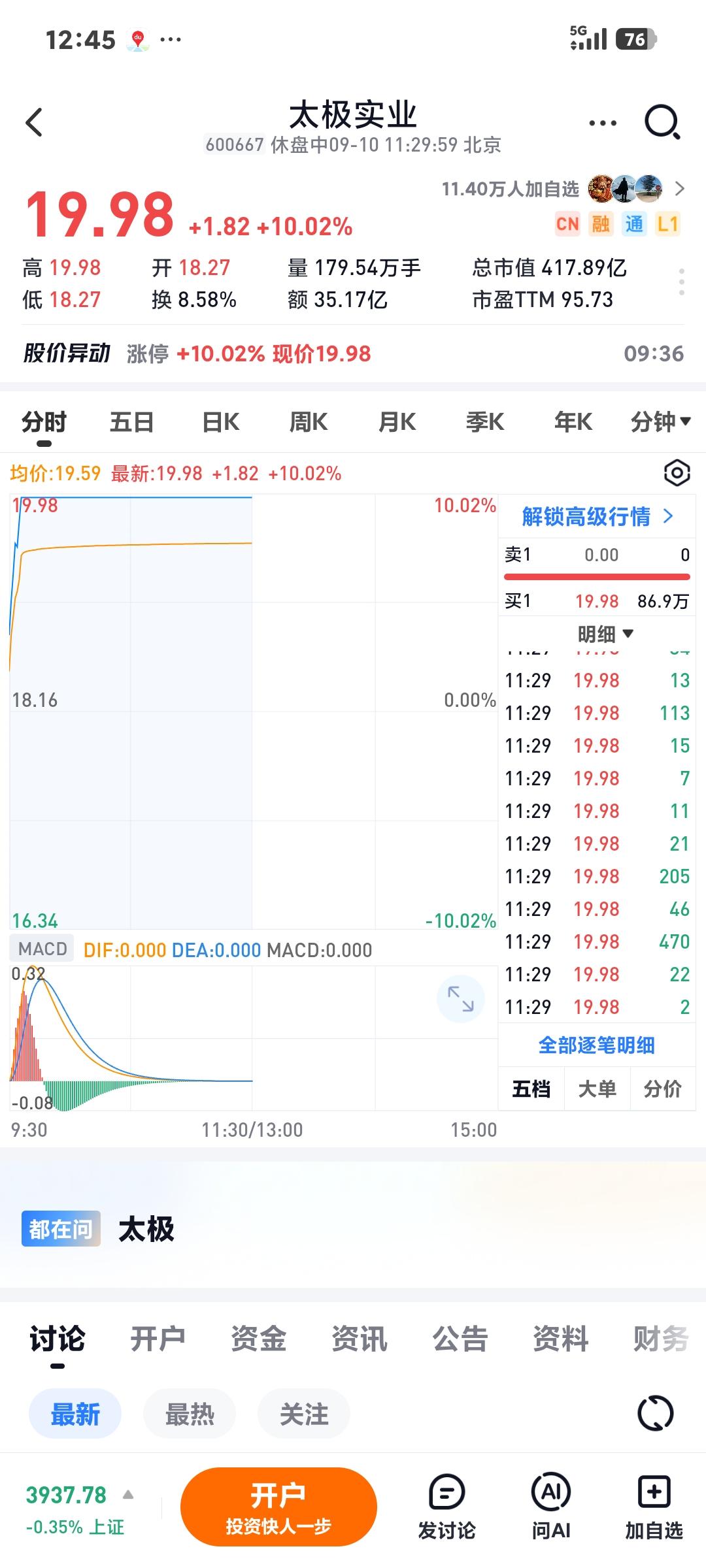Go back using the top-left arrow
Viewport: 706px width, 1568px height.
[34, 123]
